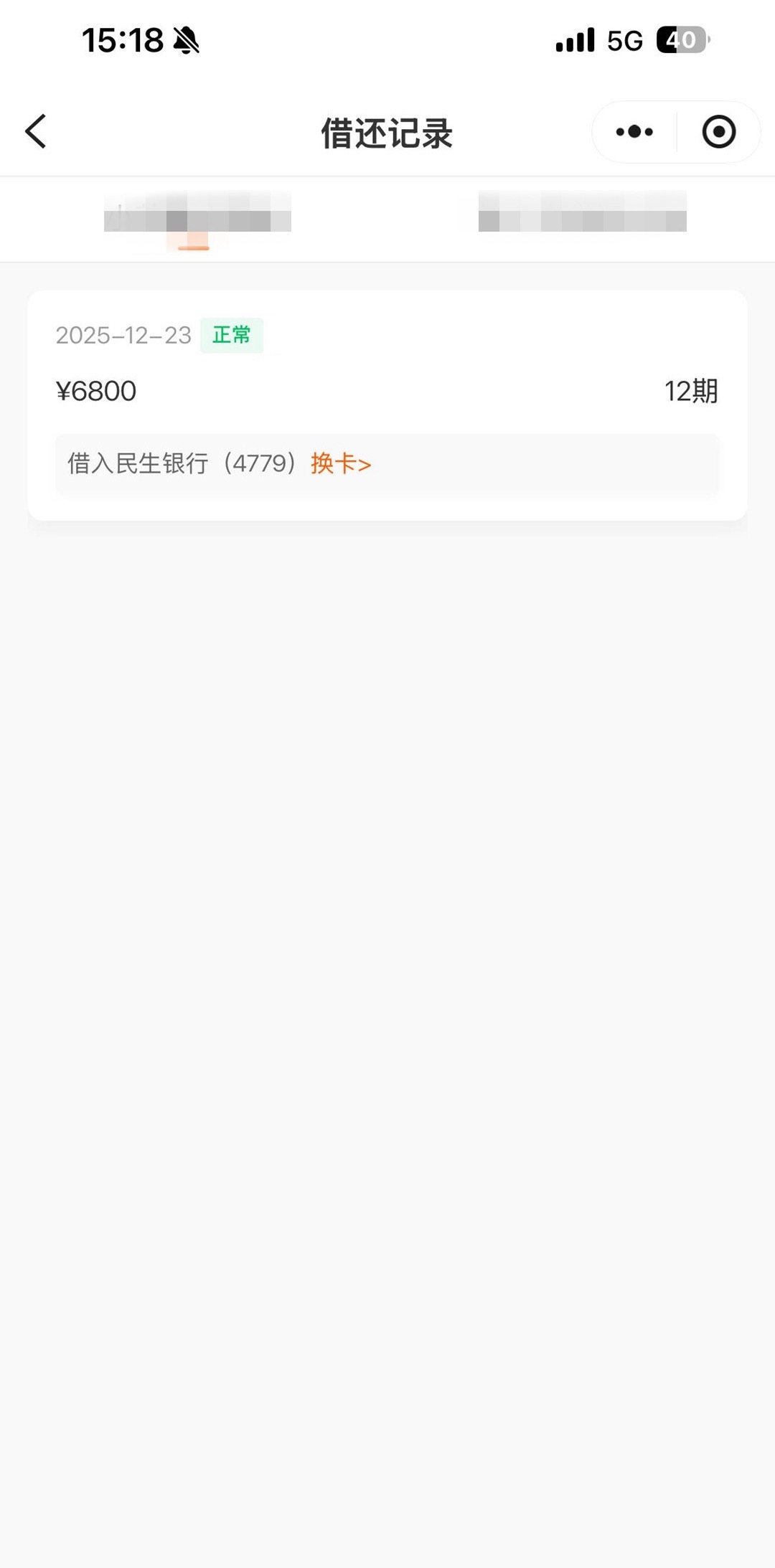Open the mini program three-dot menu
775x1568 pixels.
634,132
